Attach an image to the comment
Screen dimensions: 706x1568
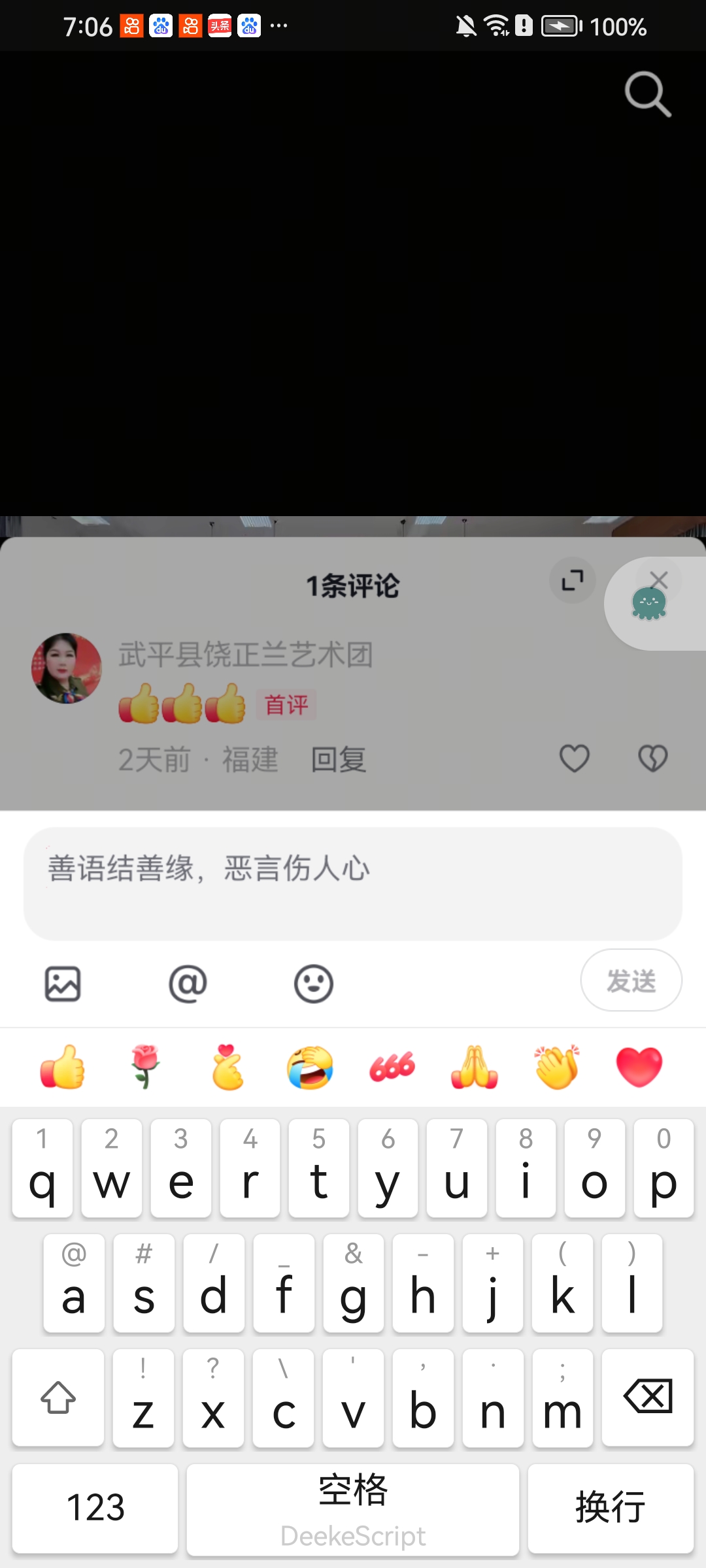click(x=63, y=983)
